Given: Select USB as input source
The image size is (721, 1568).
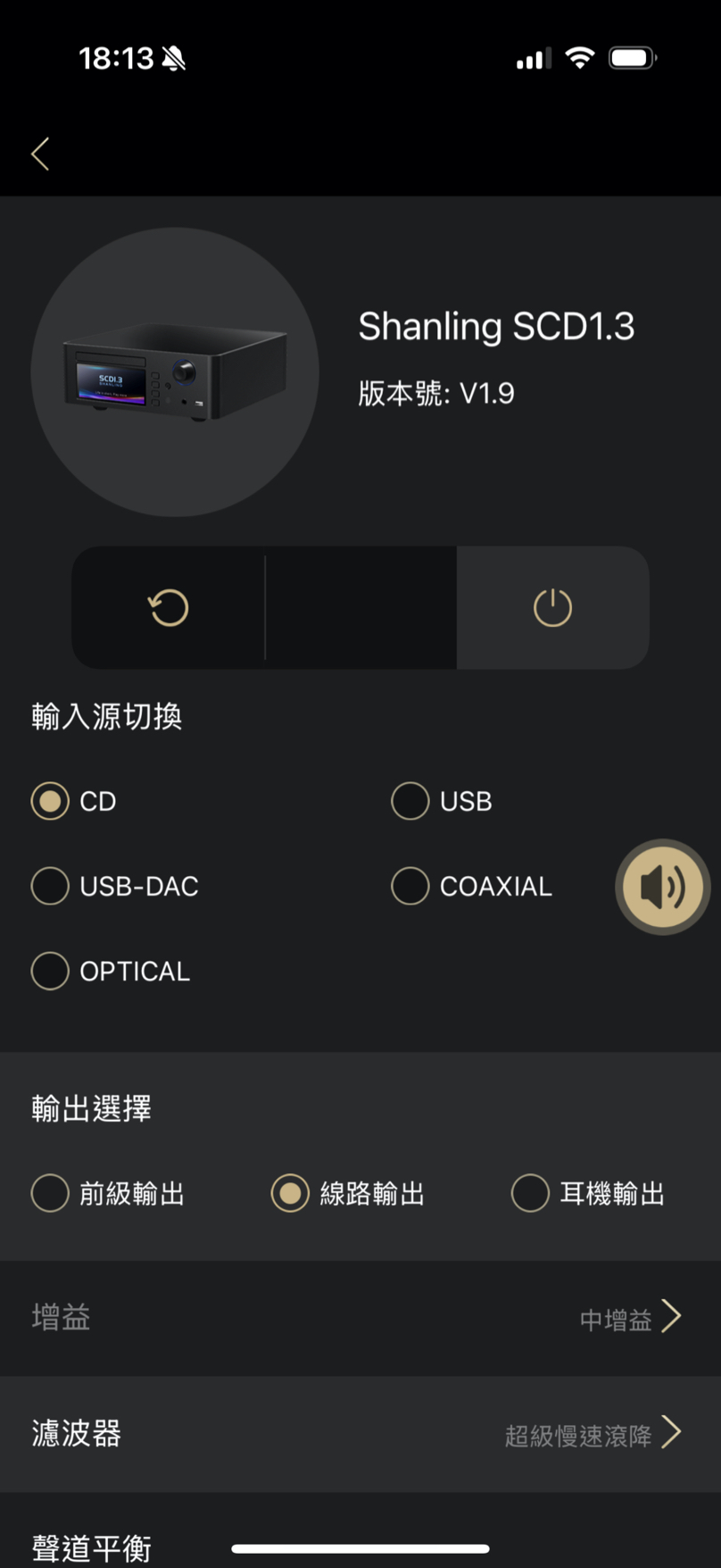Looking at the screenshot, I should [410, 801].
